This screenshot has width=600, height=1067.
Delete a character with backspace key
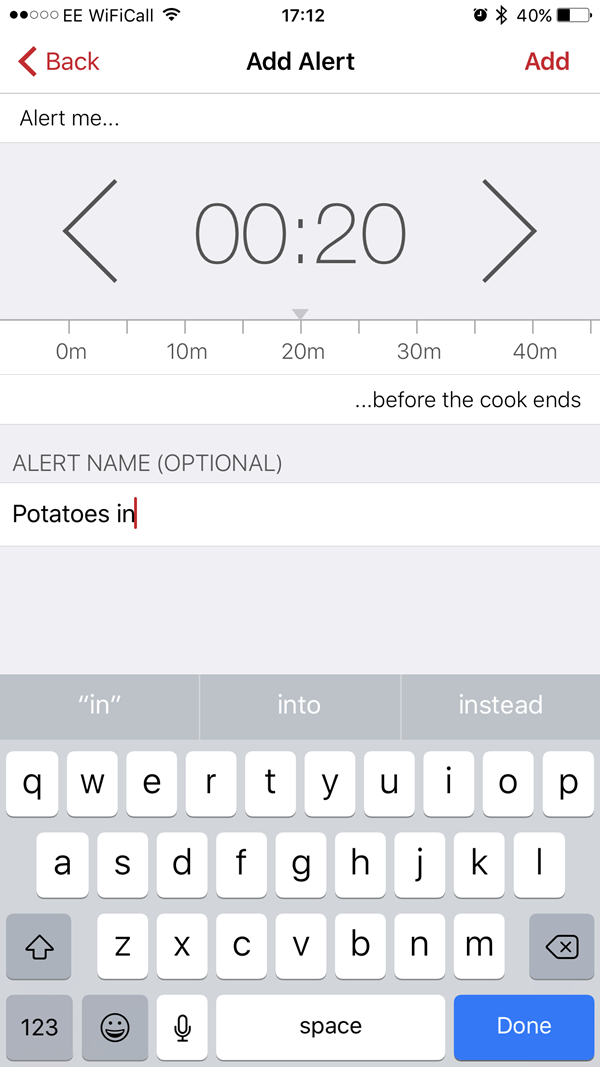click(561, 946)
